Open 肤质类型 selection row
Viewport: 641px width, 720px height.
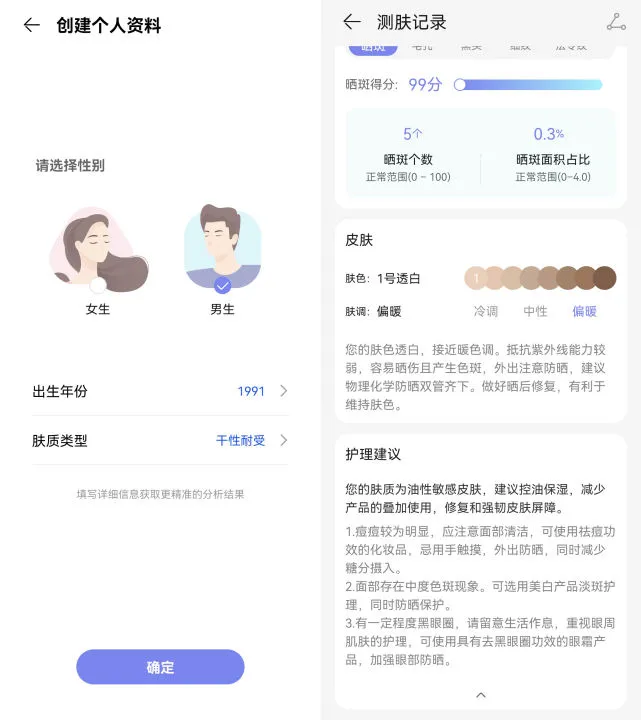(160, 440)
